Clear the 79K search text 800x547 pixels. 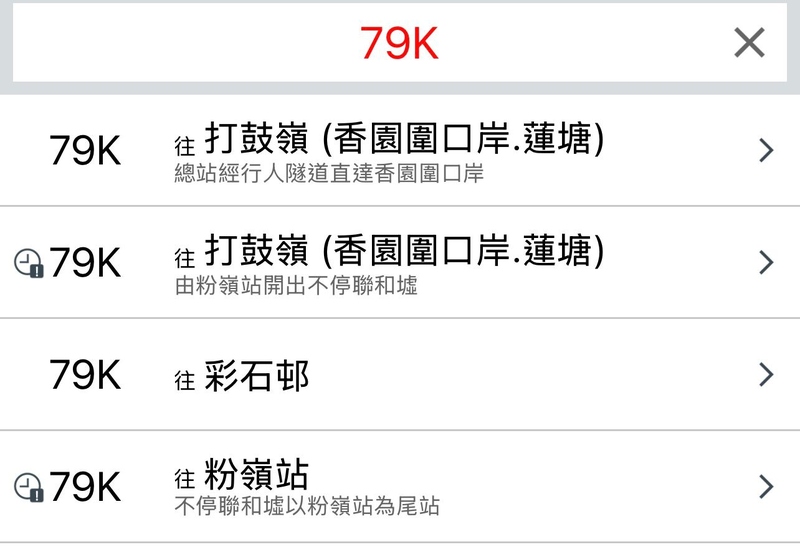(748, 43)
